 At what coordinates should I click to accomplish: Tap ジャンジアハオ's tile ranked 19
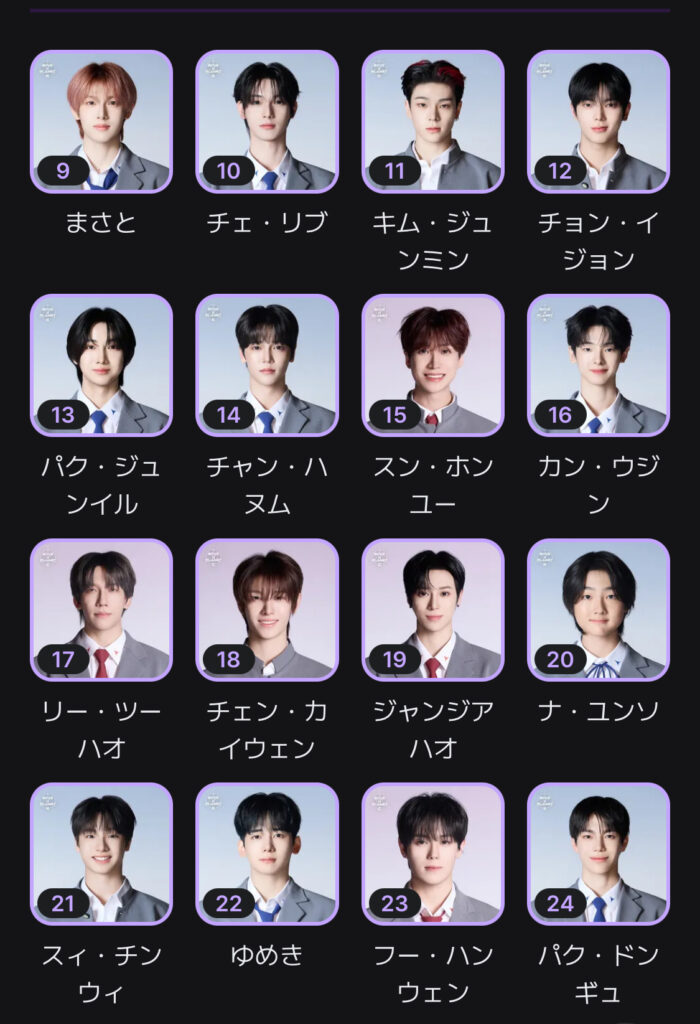coord(433,609)
